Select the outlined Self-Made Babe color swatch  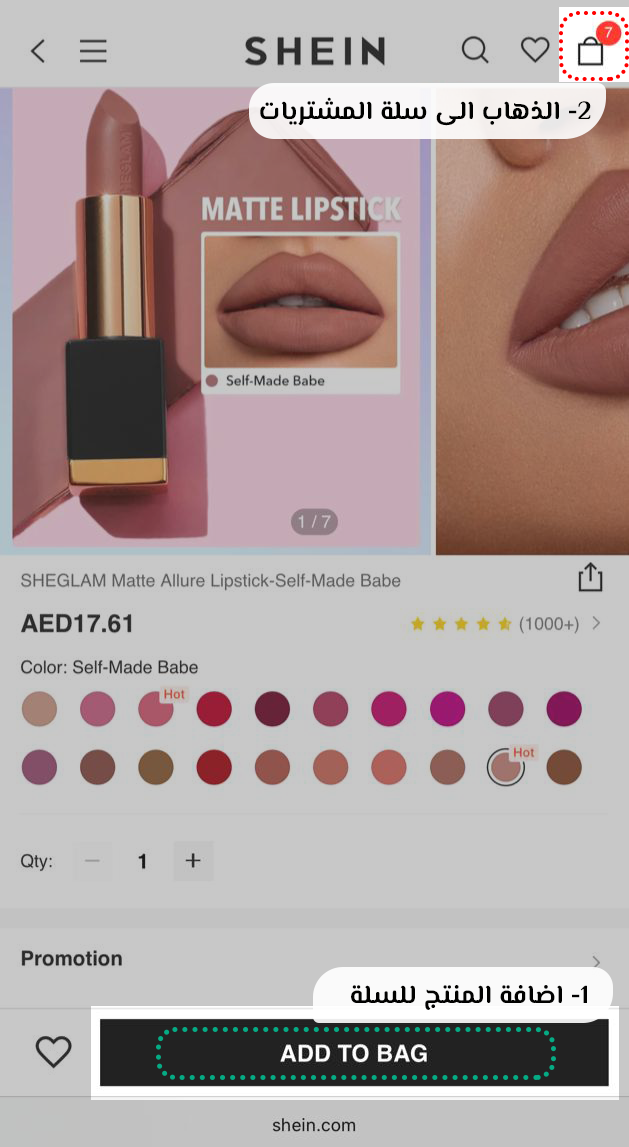pos(505,768)
